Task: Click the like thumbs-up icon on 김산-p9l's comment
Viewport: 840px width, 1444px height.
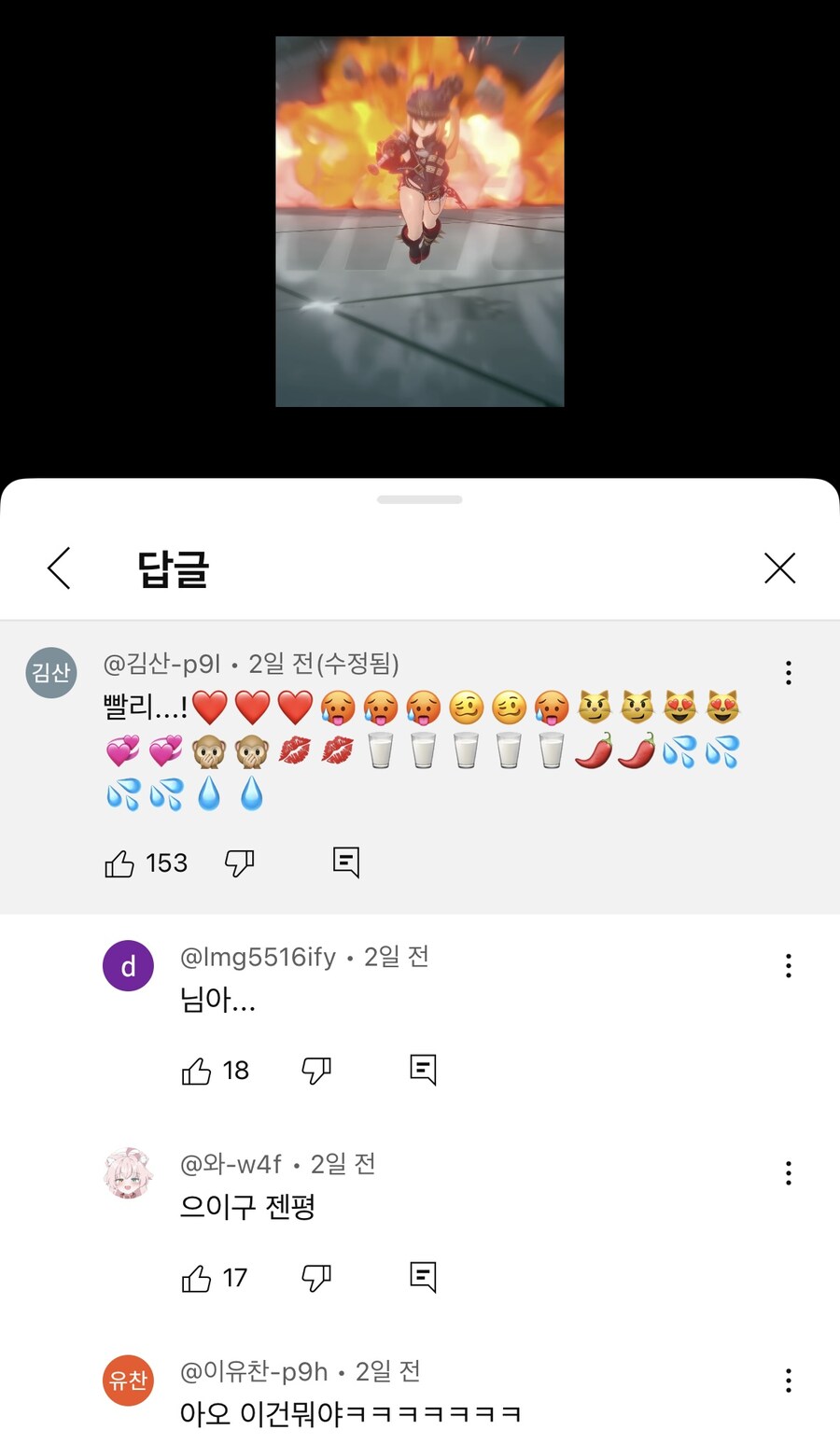Action: pos(119,862)
